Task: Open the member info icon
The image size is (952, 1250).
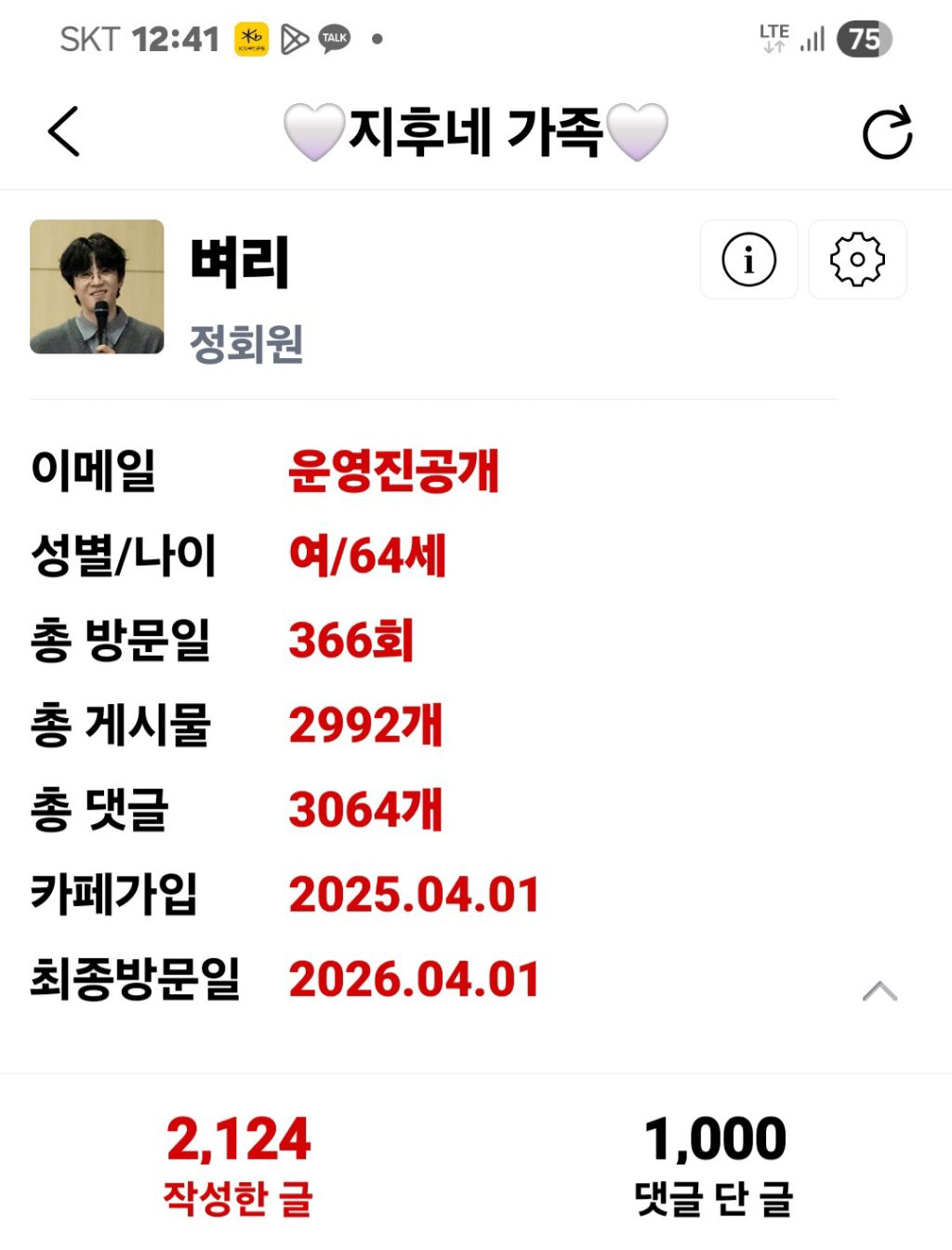Action: coord(748,259)
